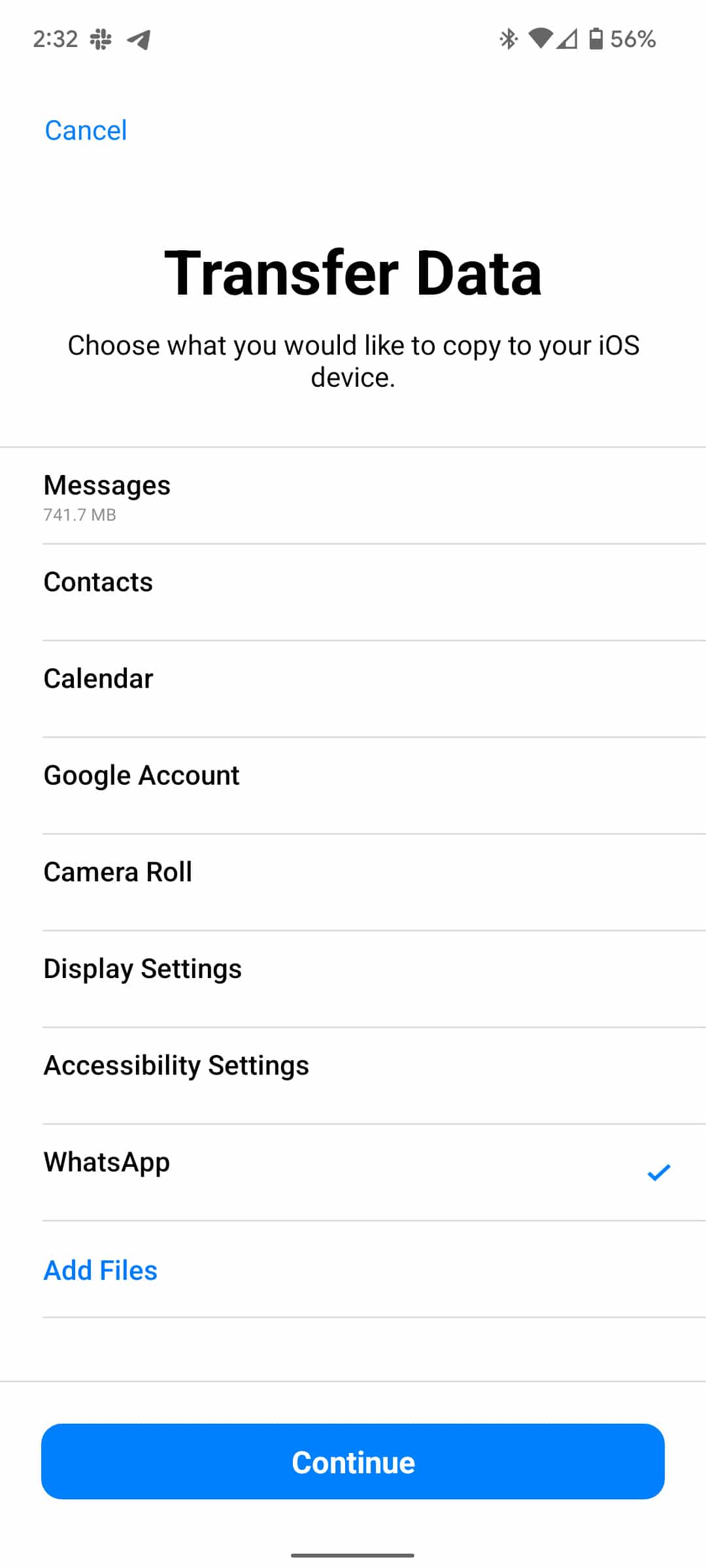
Task: Tap Add Files link
Action: pyautogui.click(x=101, y=1271)
